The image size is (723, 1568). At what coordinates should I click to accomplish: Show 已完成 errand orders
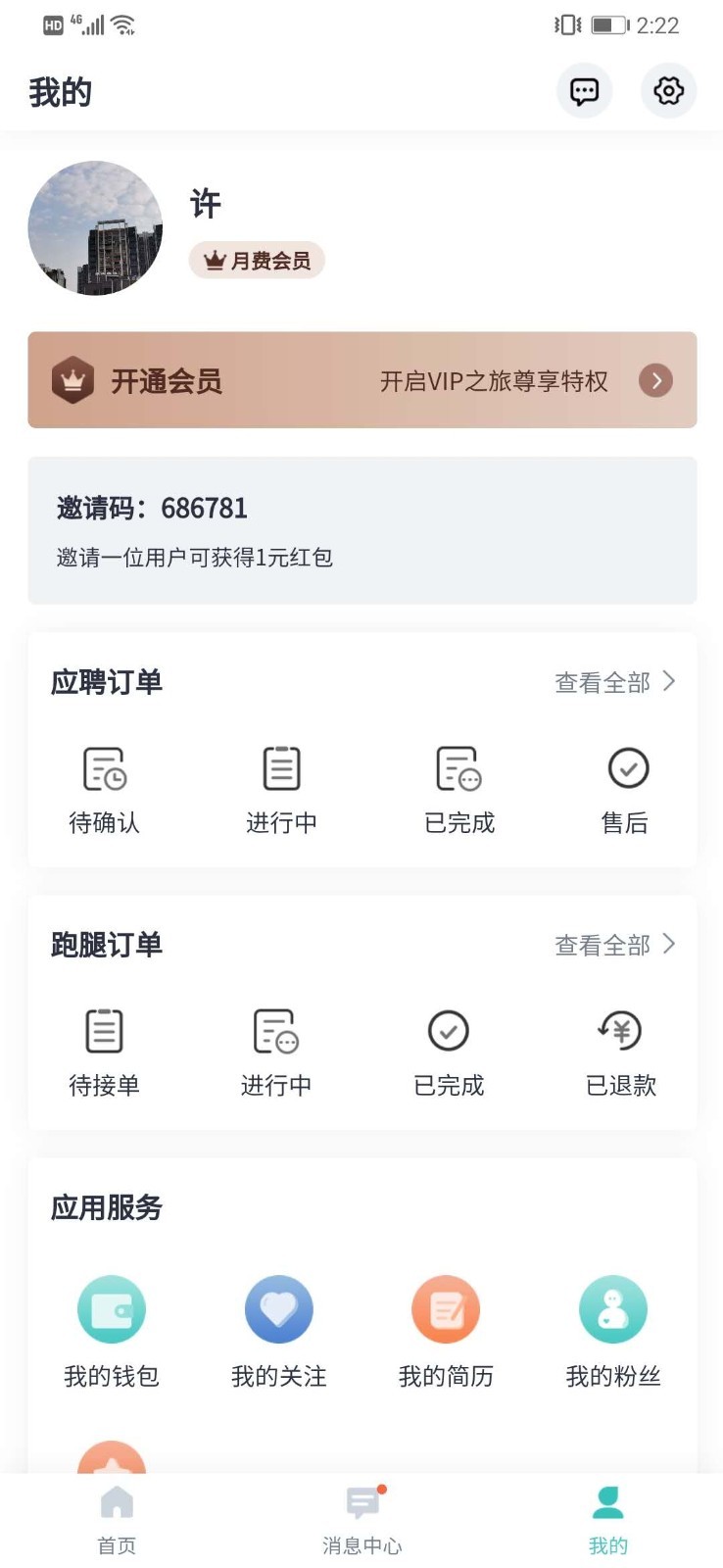click(449, 1053)
